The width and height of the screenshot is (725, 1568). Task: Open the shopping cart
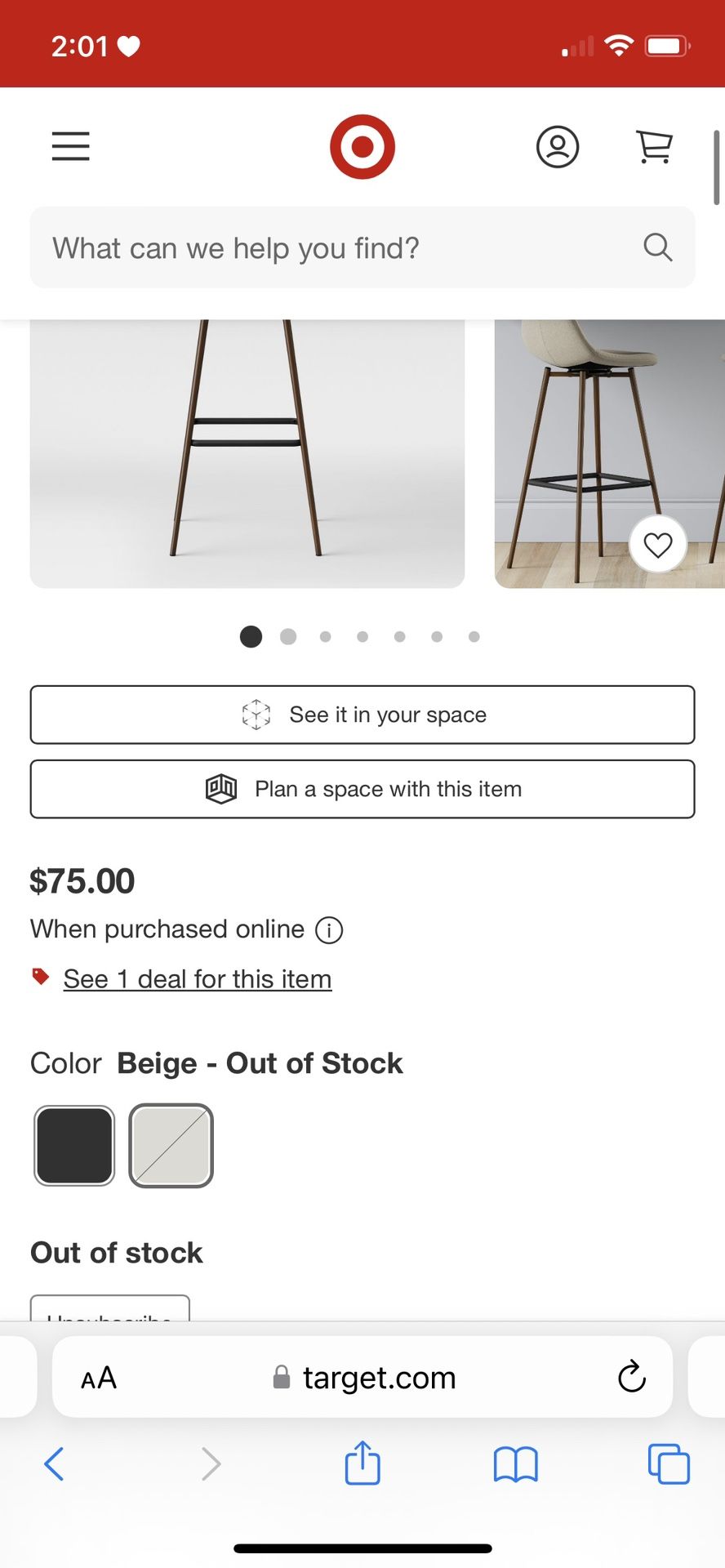tap(654, 147)
